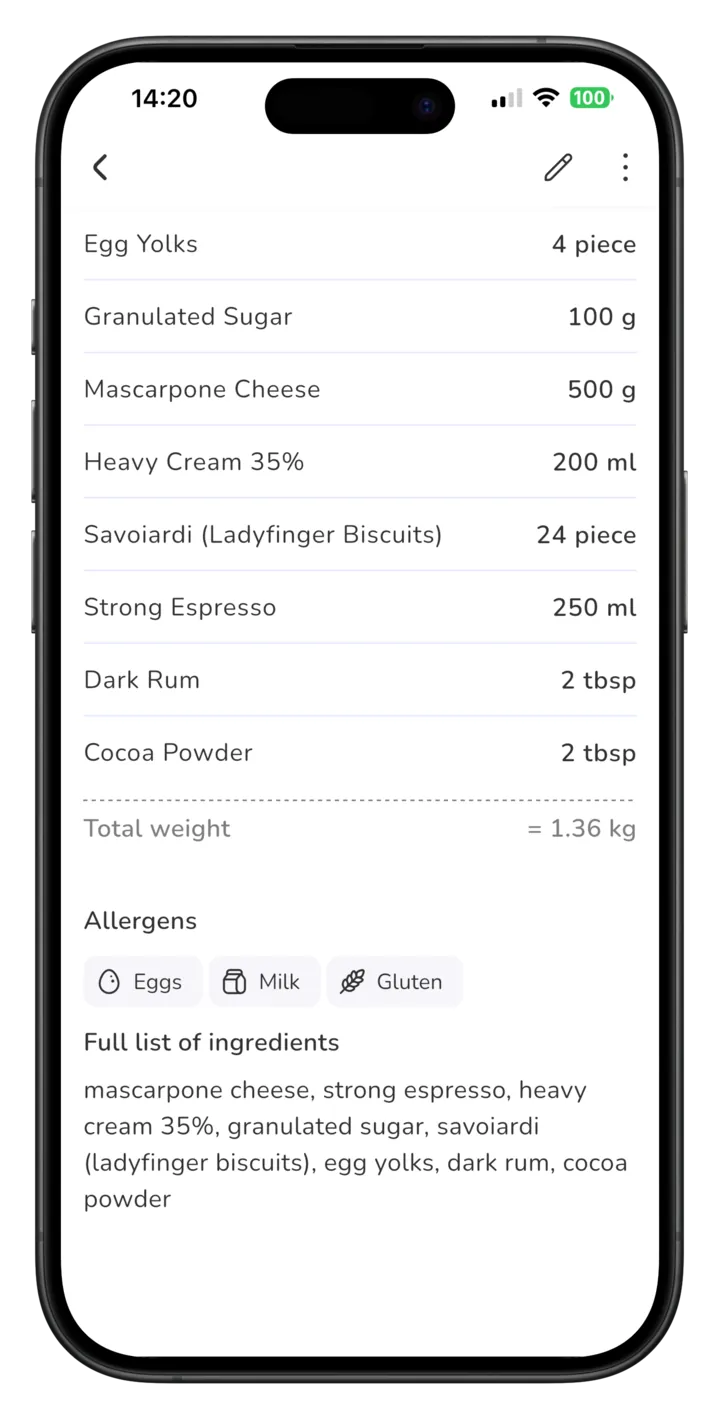Screen dimensions: 720x1419
Task: Open the three-dot overflow menu
Action: (x=625, y=167)
